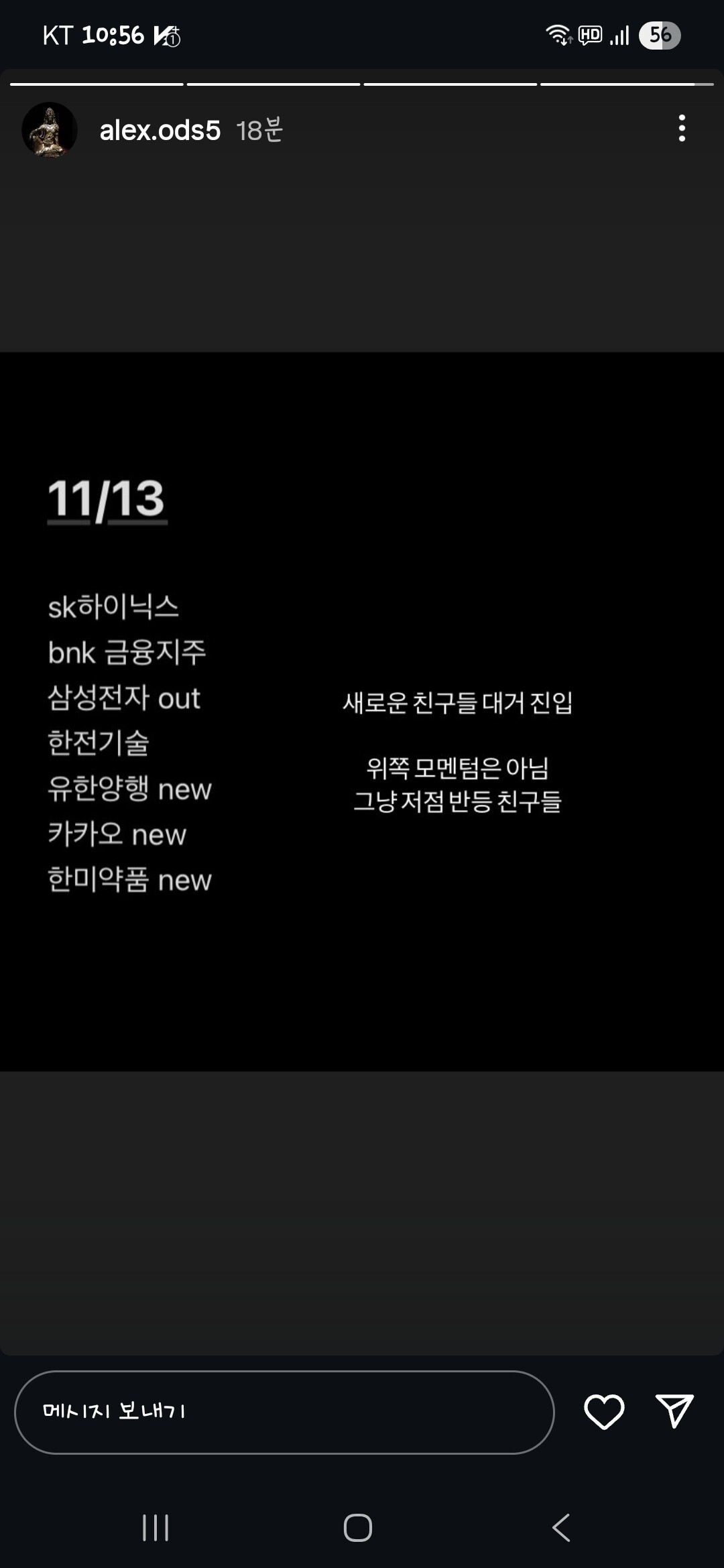Open the story's three-dot options menu

click(x=682, y=128)
